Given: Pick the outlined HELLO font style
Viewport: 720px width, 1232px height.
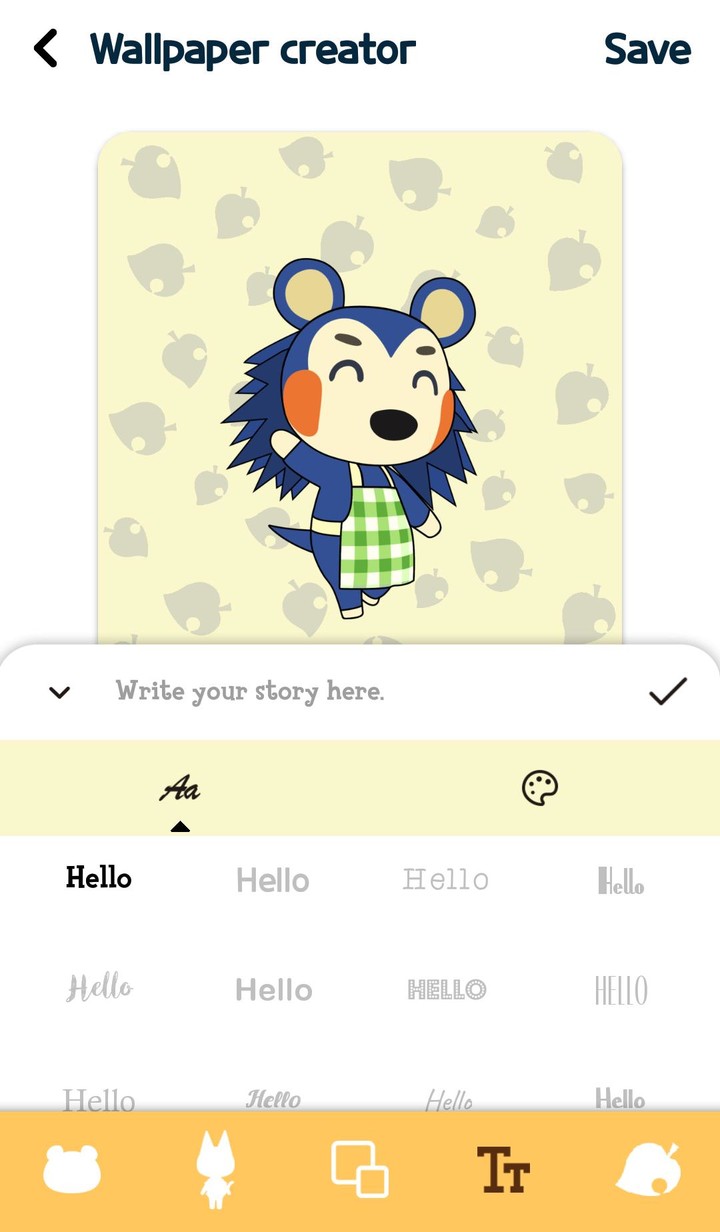Looking at the screenshot, I should [x=445, y=989].
